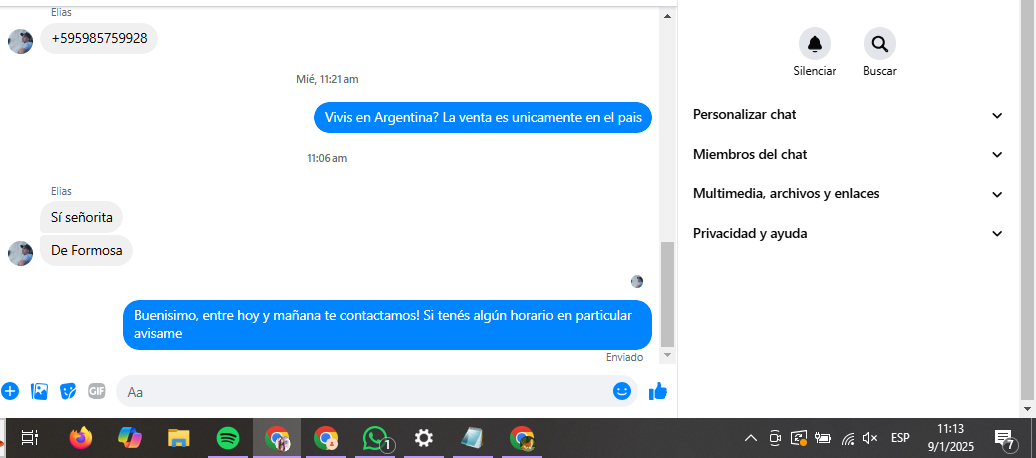
Task: Attach a photo or file
Action: tap(39, 391)
